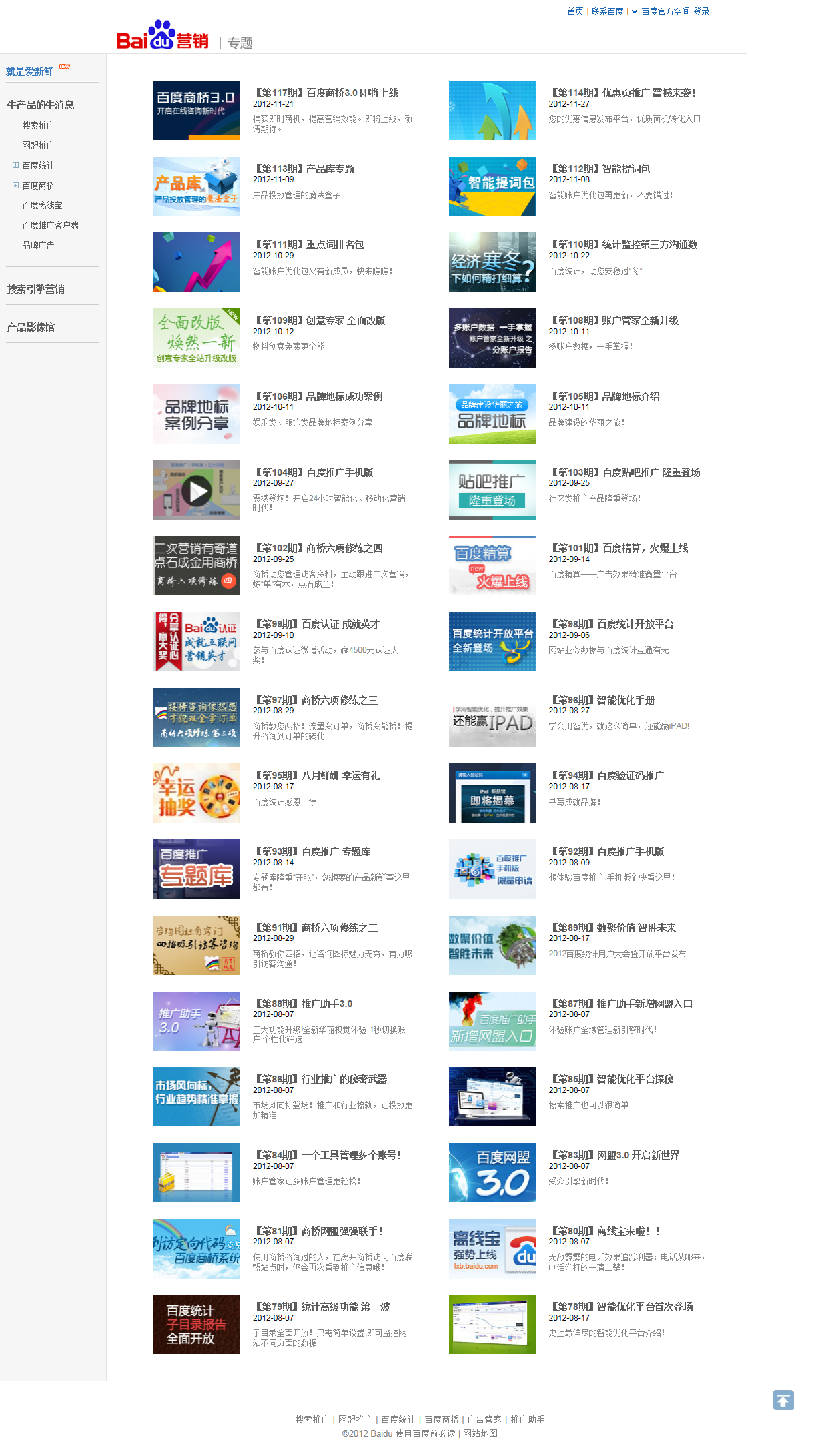This screenshot has height=1442, width=840.
Task: Expand the 百度商桥 sidebar item
Action: 15,186
